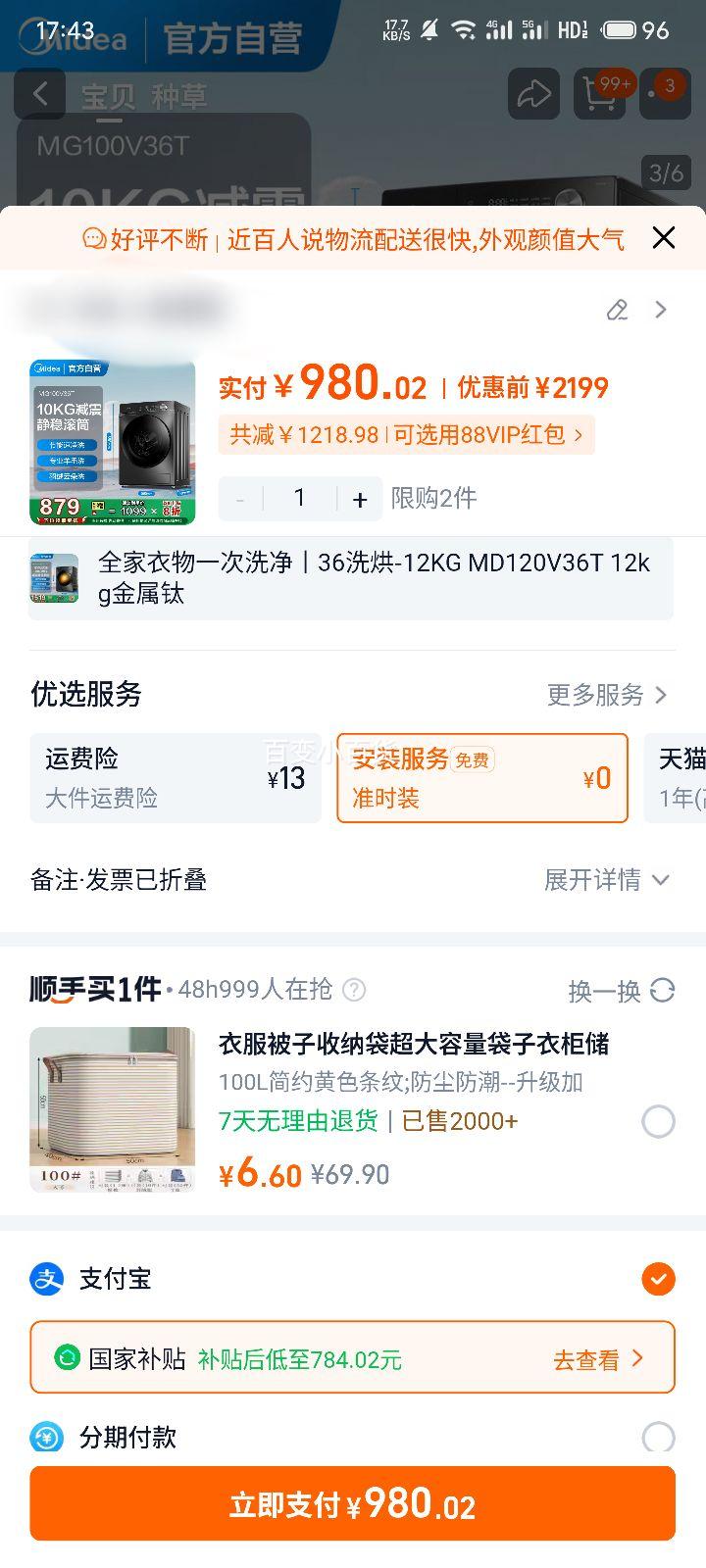
Task: Open the help icon beside 顺手买1件
Action: point(354,990)
